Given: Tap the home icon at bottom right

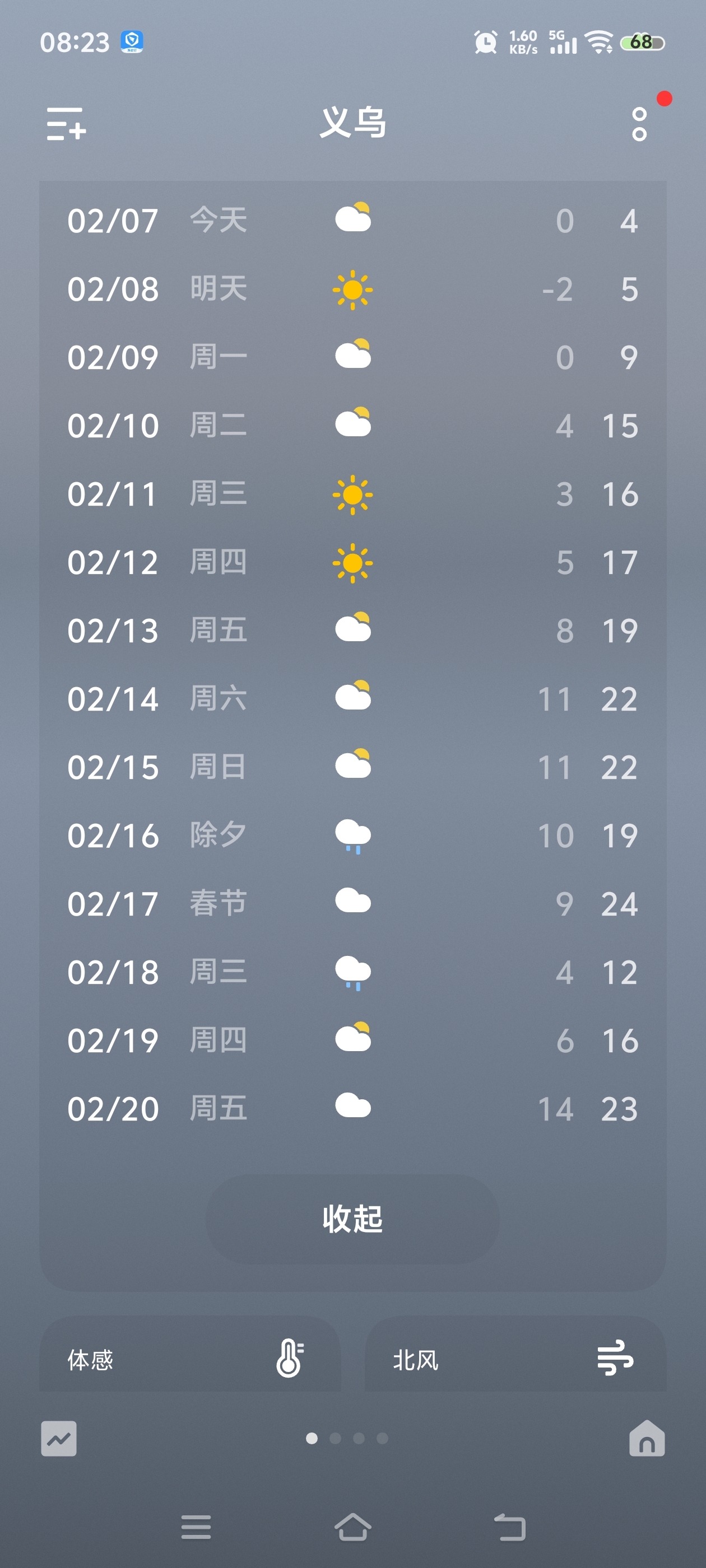Looking at the screenshot, I should 646,1438.
